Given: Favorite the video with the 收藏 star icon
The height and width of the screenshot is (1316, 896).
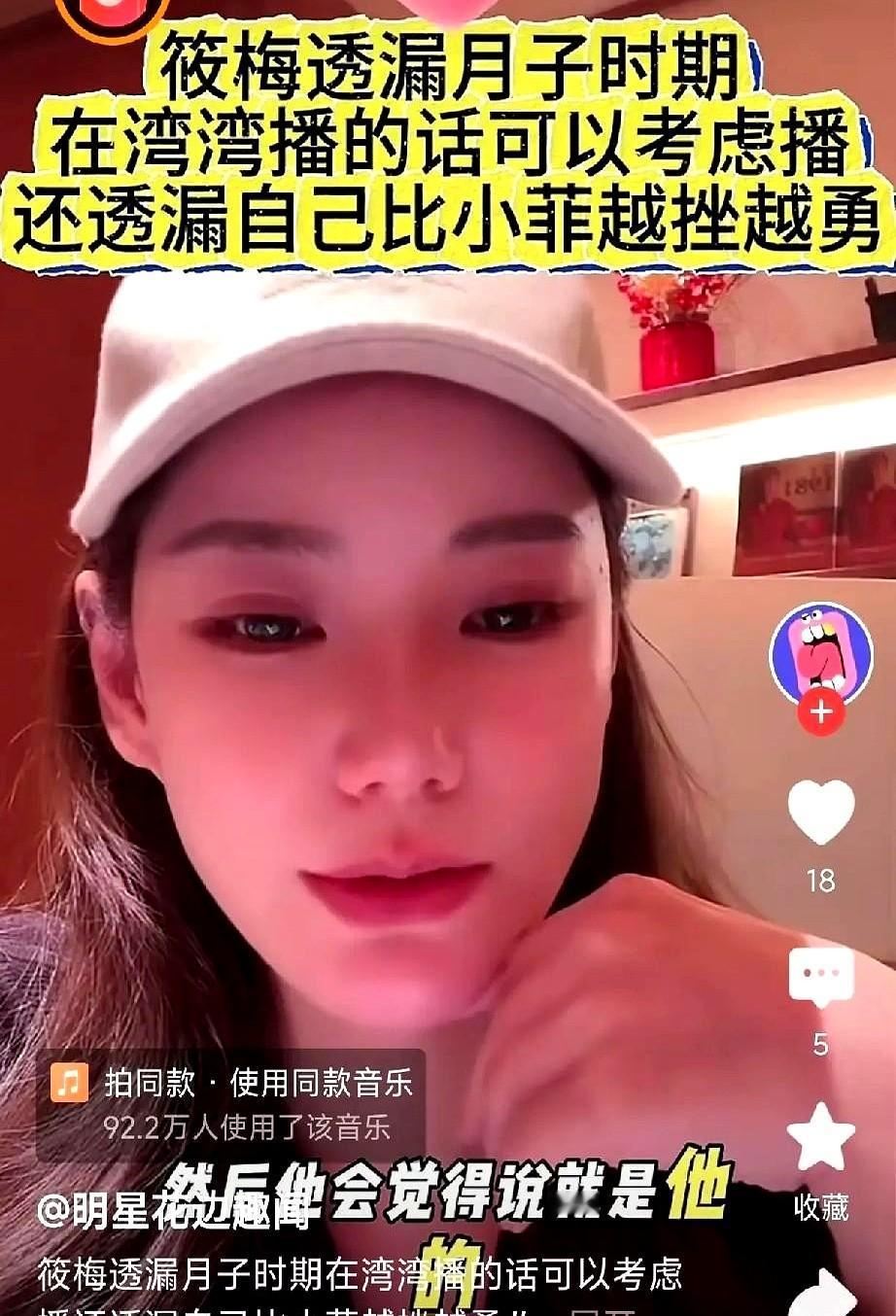Looking at the screenshot, I should (x=819, y=1139).
